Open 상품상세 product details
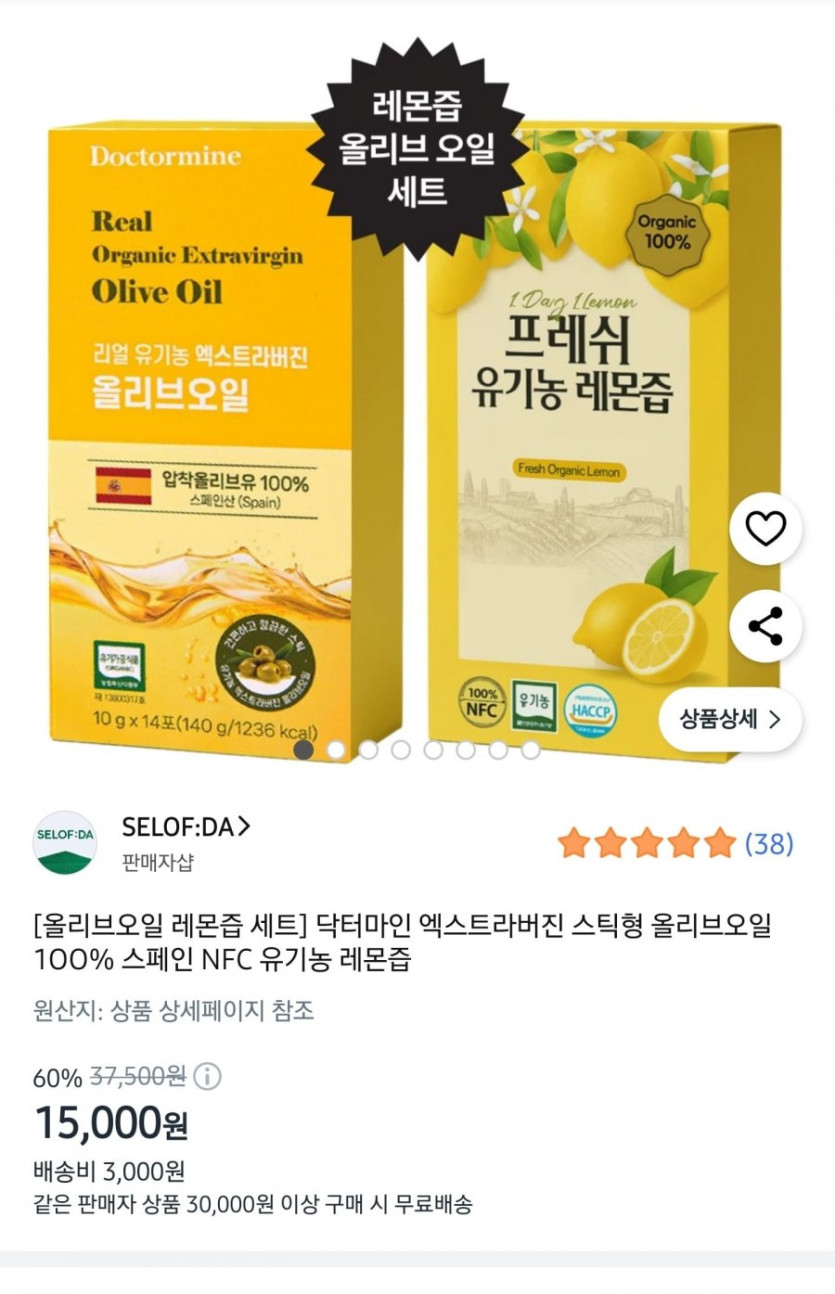The width and height of the screenshot is (835, 1294). click(x=730, y=718)
